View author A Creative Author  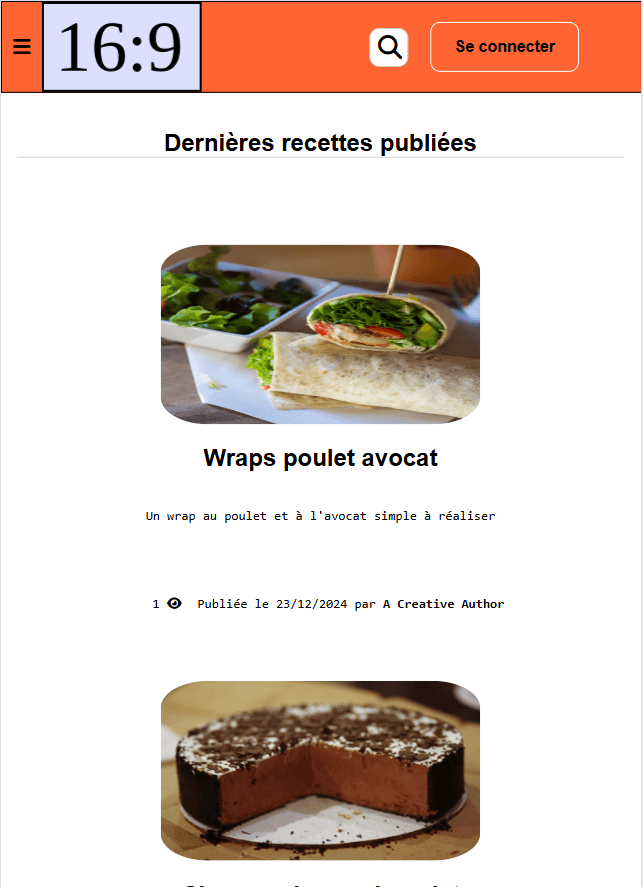443,604
